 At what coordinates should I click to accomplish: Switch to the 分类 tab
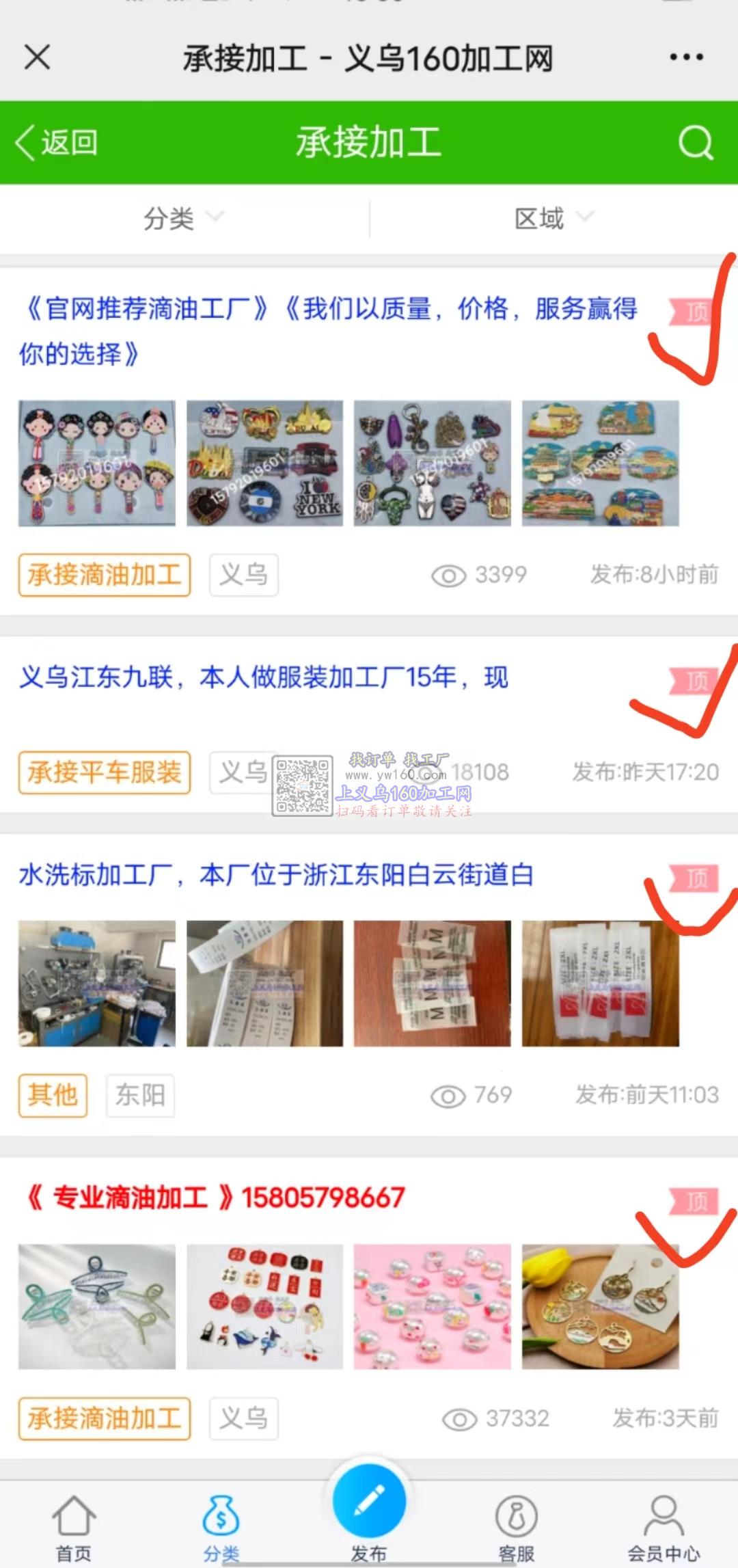(x=221, y=1530)
